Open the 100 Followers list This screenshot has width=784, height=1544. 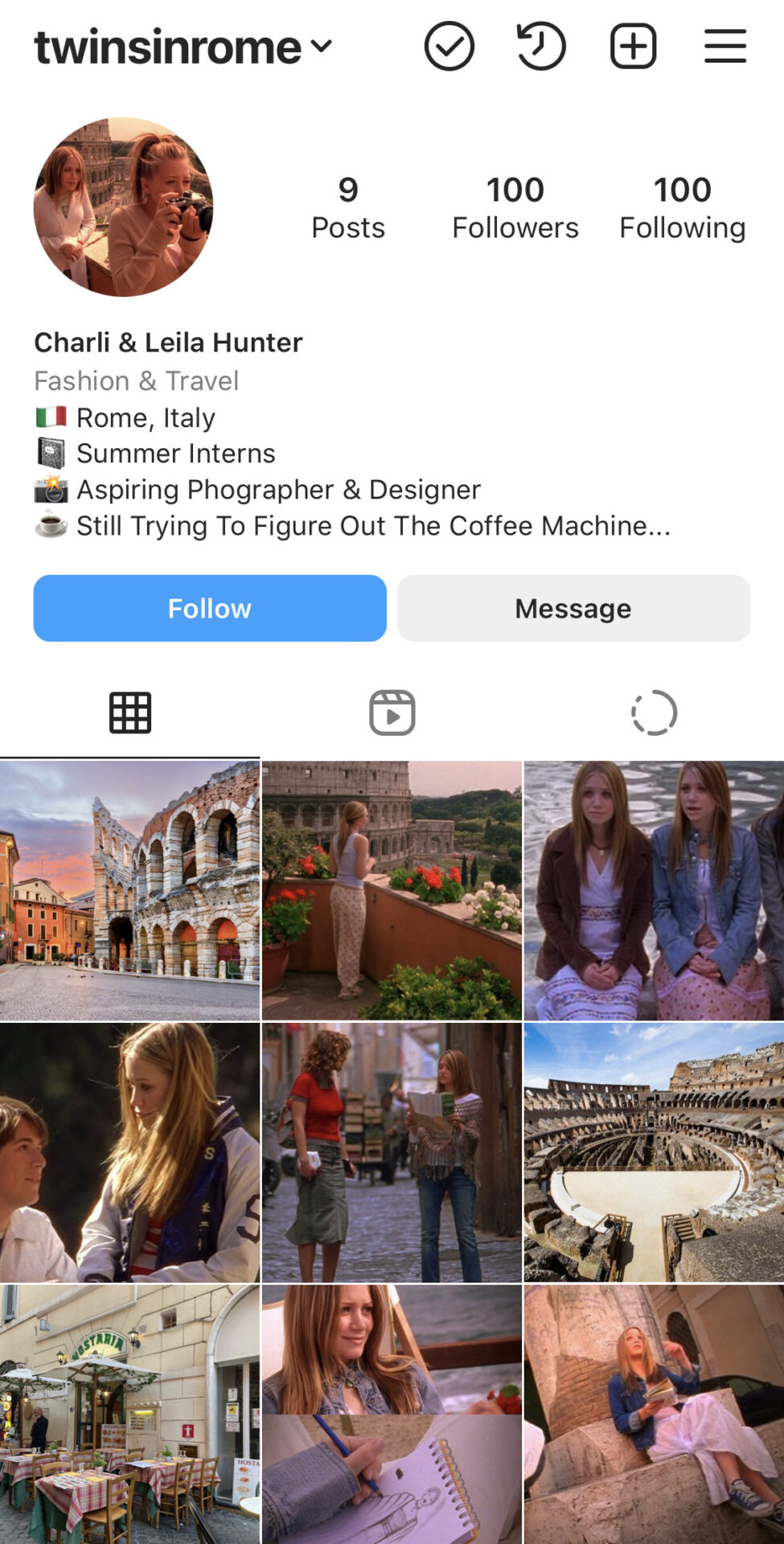point(515,207)
